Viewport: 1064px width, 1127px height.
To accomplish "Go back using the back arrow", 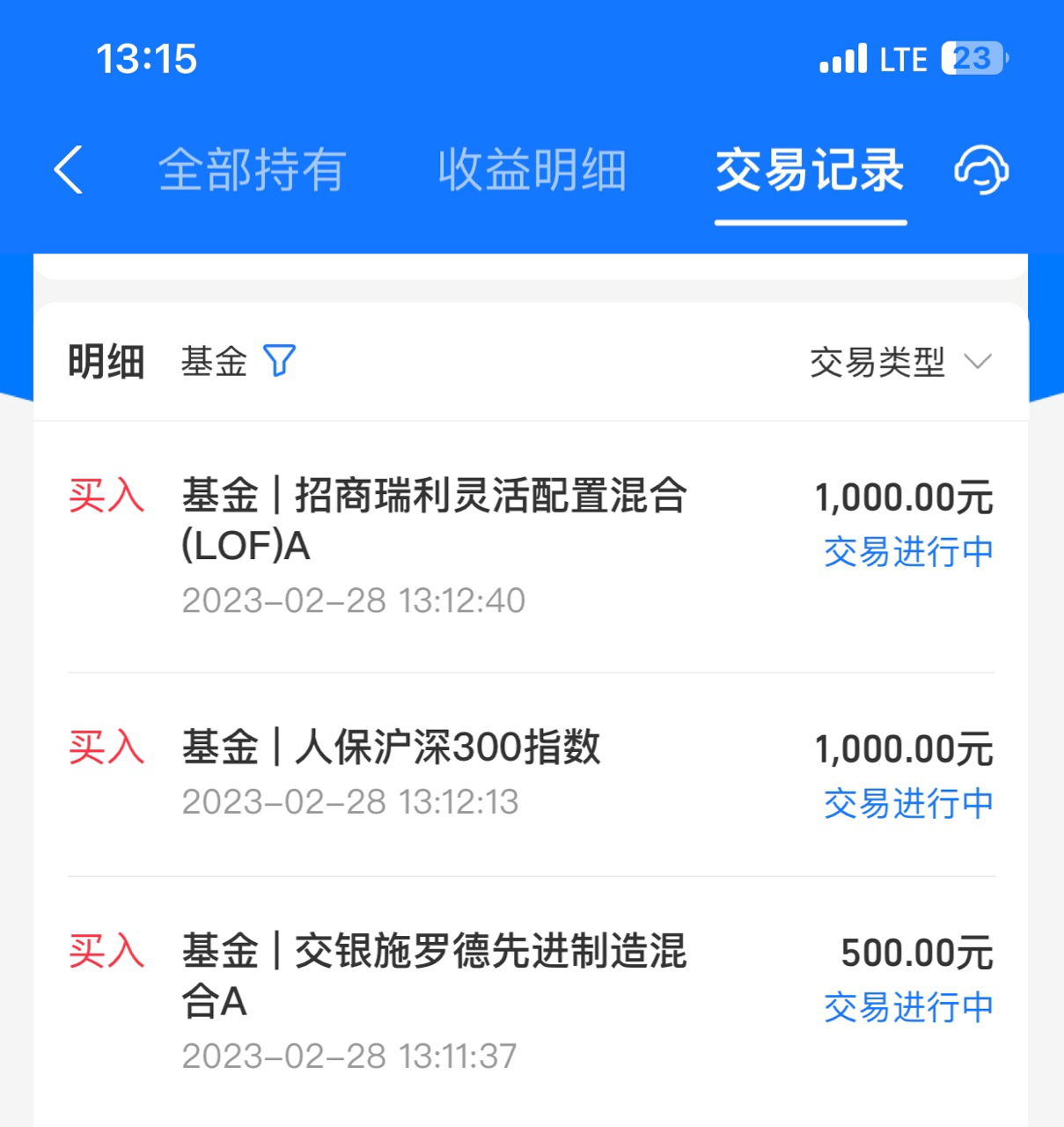I will (x=69, y=169).
